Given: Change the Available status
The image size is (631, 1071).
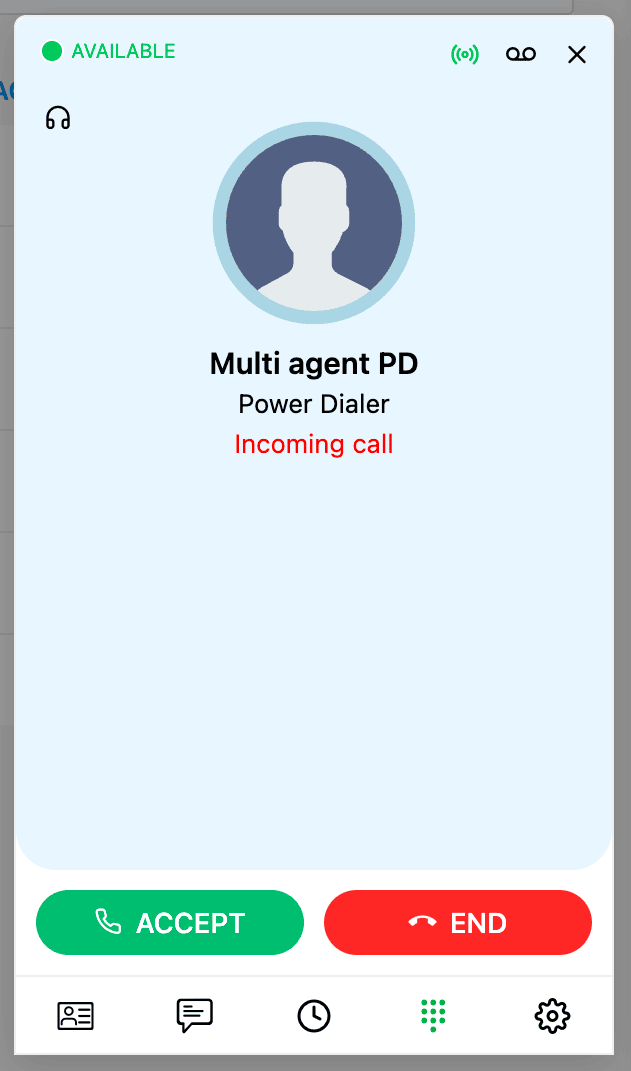Looking at the screenshot, I should coord(109,51).
